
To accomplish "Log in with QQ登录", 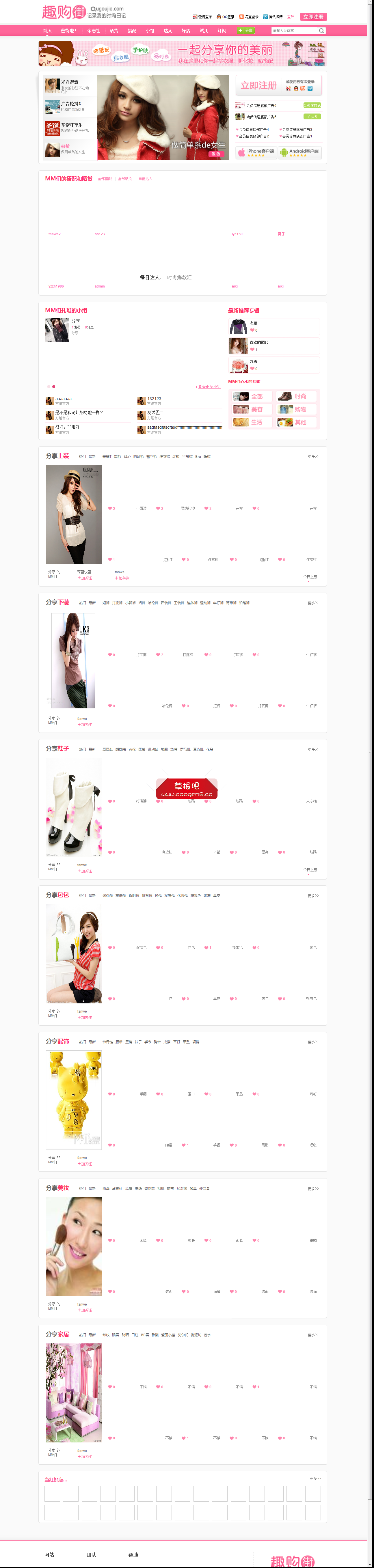I will (225, 17).
